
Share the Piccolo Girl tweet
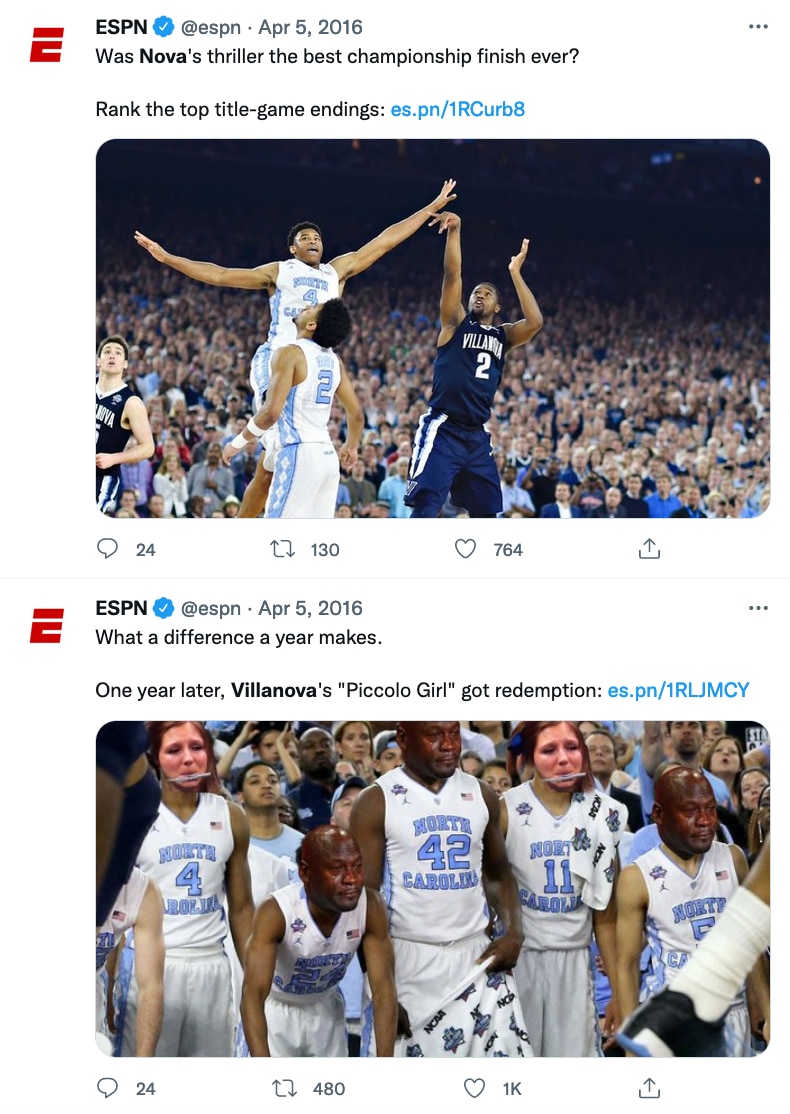(x=649, y=1088)
